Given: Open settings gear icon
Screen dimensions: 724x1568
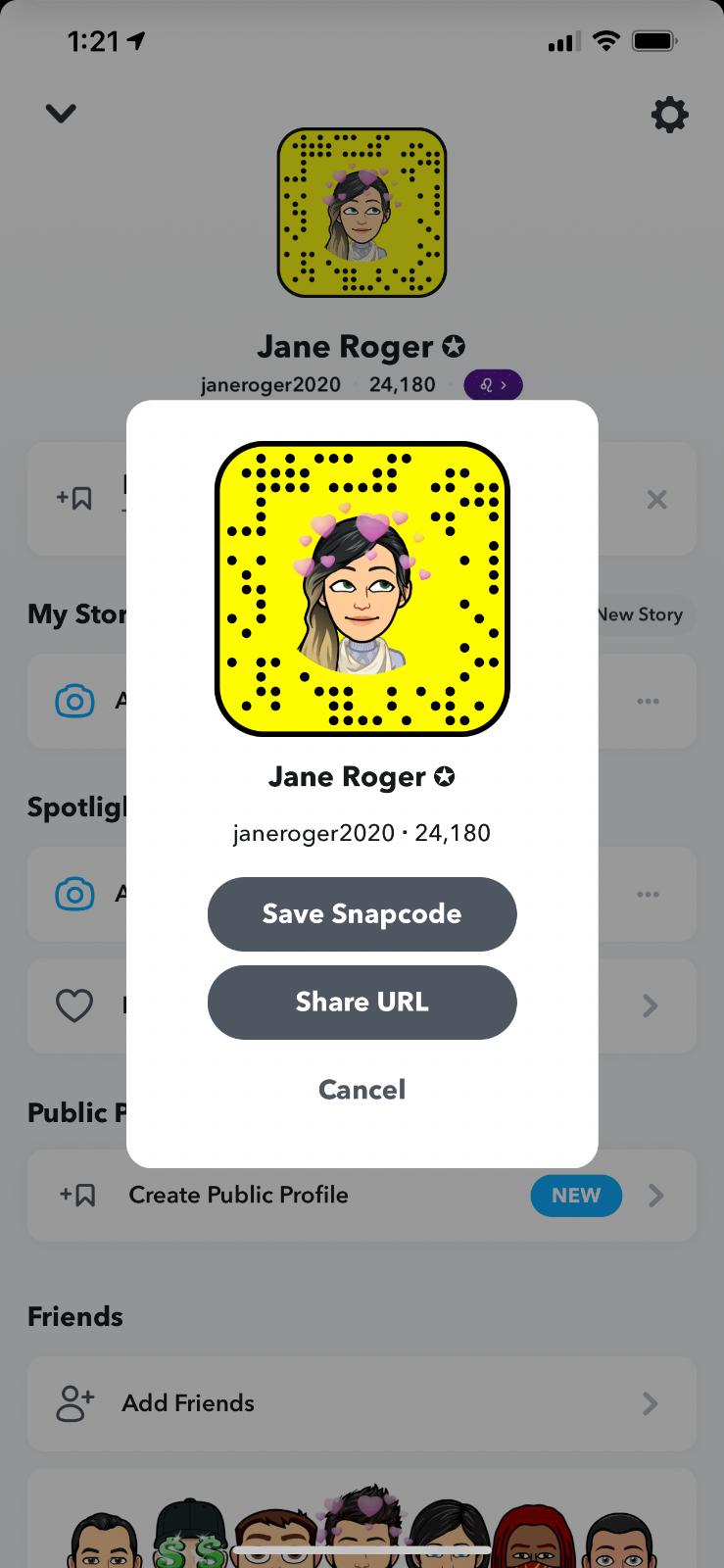Looking at the screenshot, I should [669, 115].
